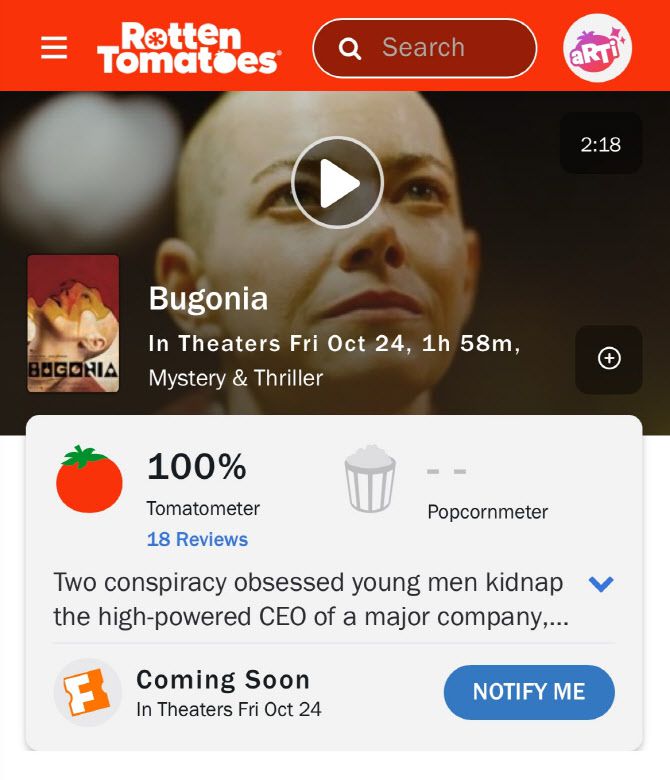
Task: Expand the movie synopsis chevron
Action: (x=601, y=584)
